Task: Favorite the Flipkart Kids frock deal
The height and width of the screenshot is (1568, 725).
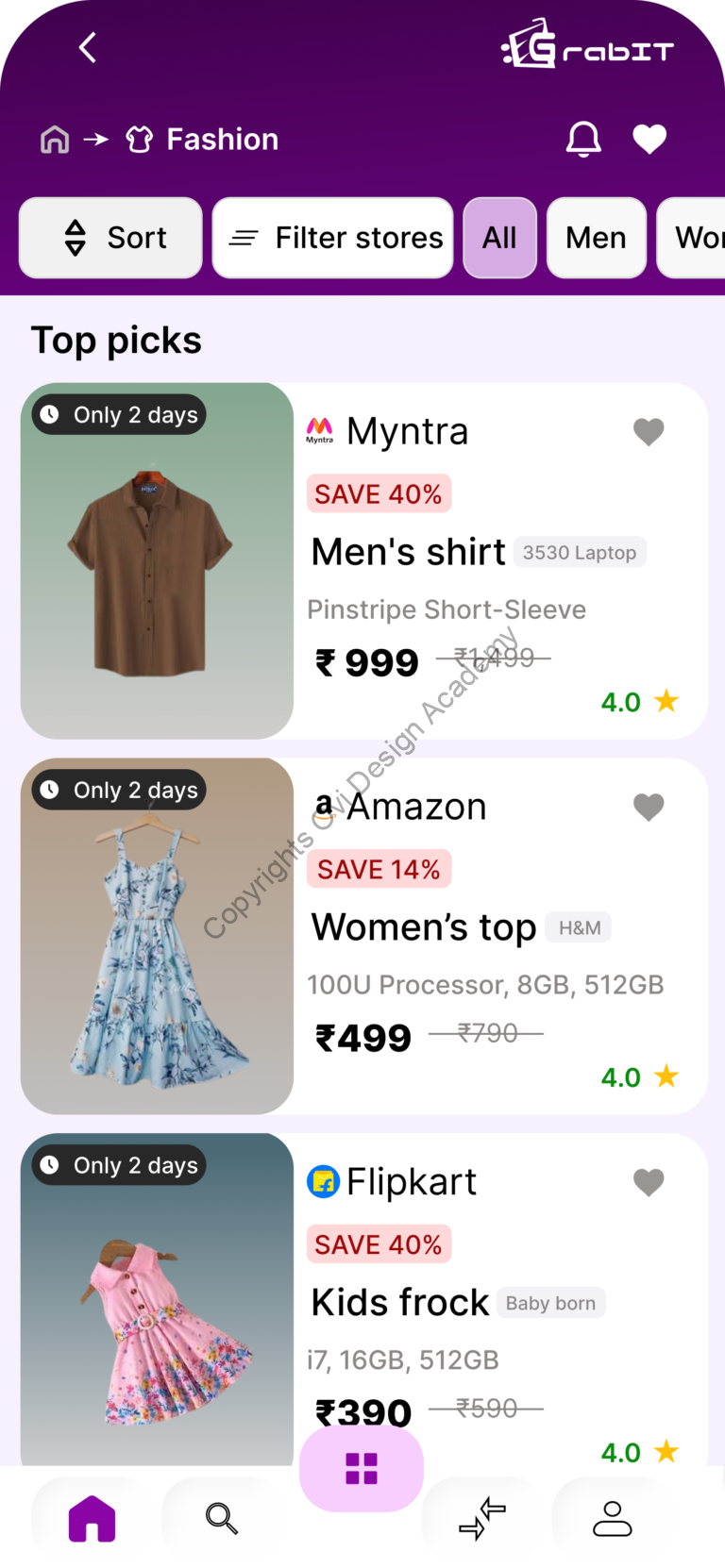Action: [649, 1182]
